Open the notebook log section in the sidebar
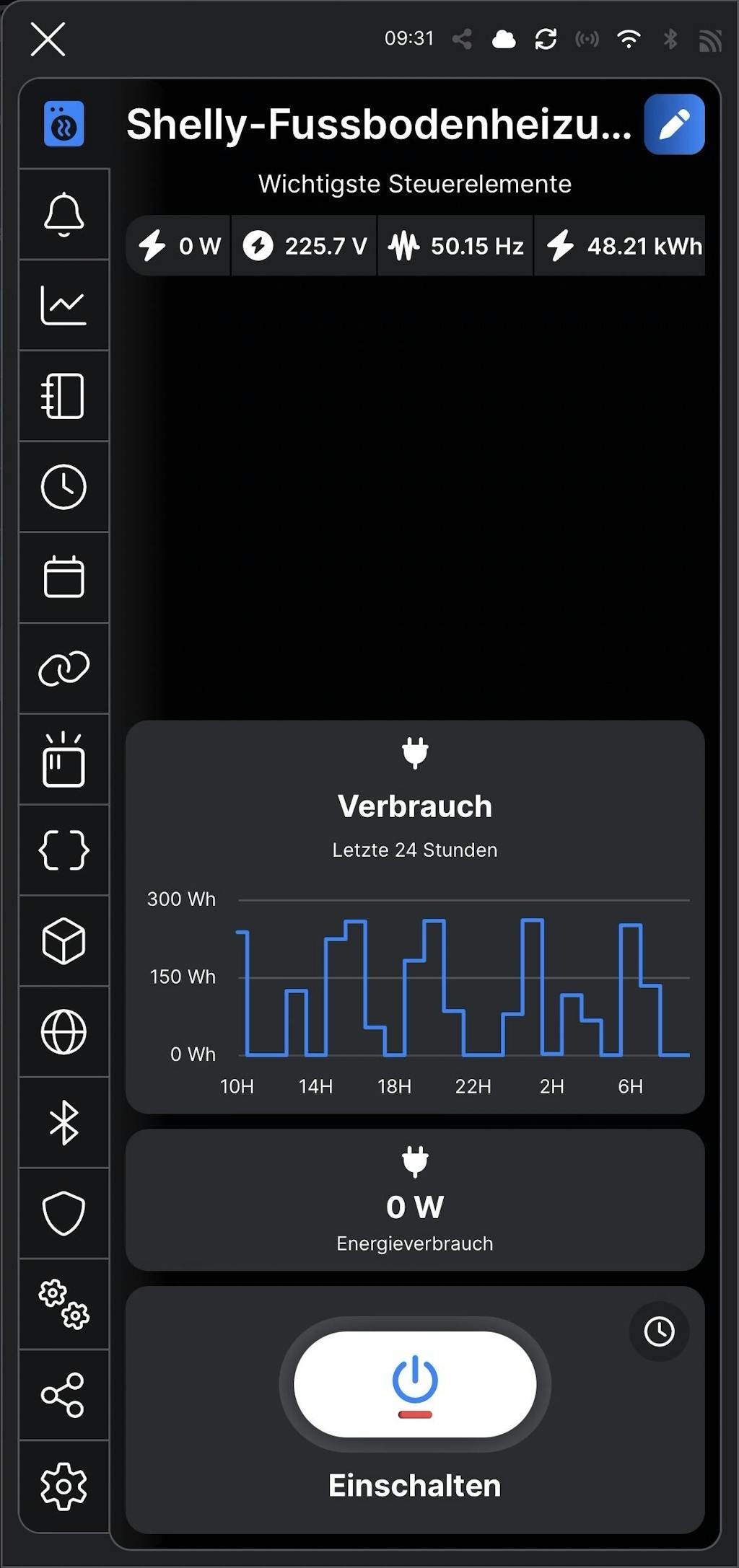Viewport: 739px width, 1568px height. (64, 396)
